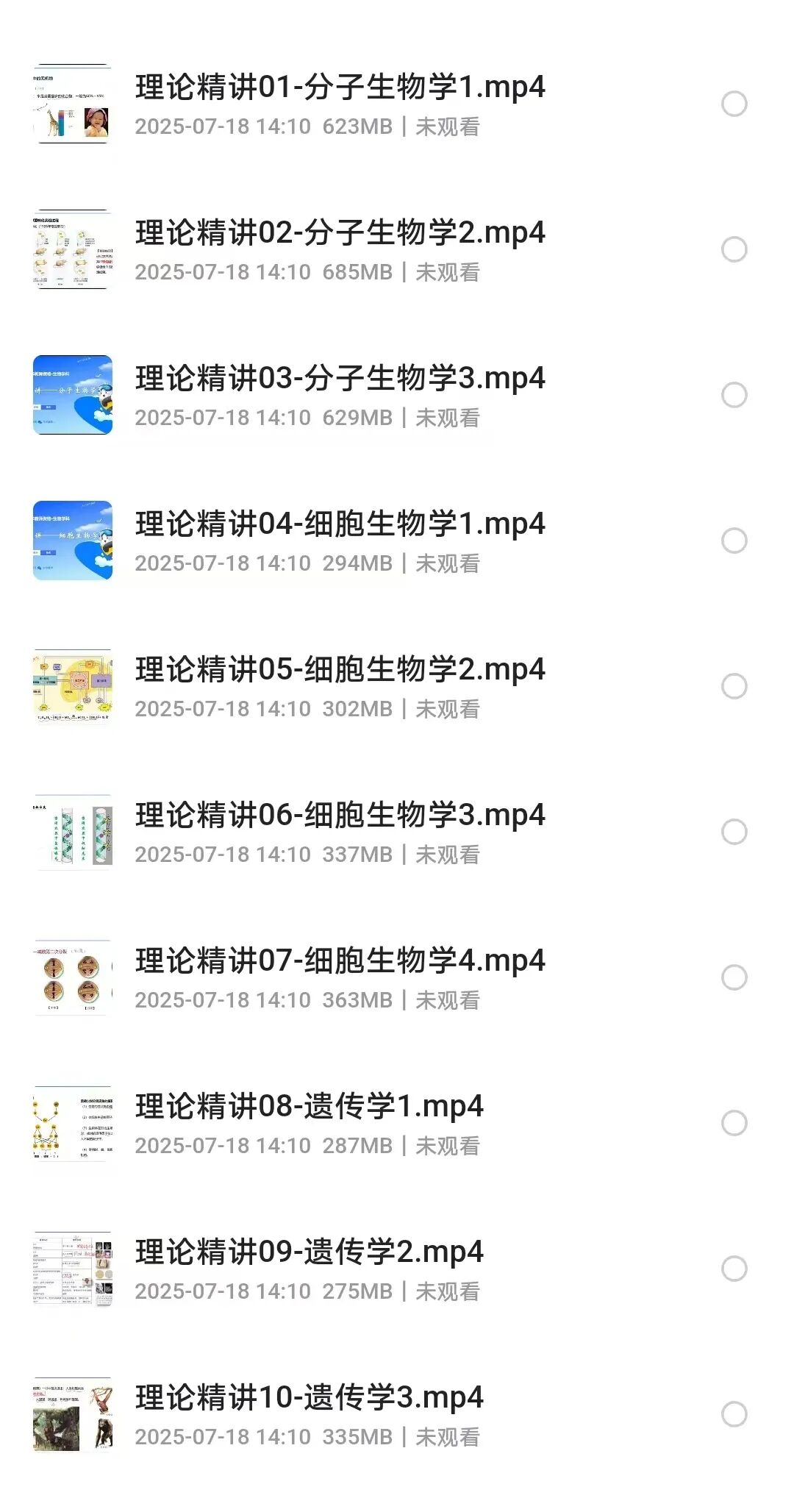Open 理论精讲10-遗传学3.mp4 video
This screenshot has width=794, height=1512.
tap(309, 1398)
